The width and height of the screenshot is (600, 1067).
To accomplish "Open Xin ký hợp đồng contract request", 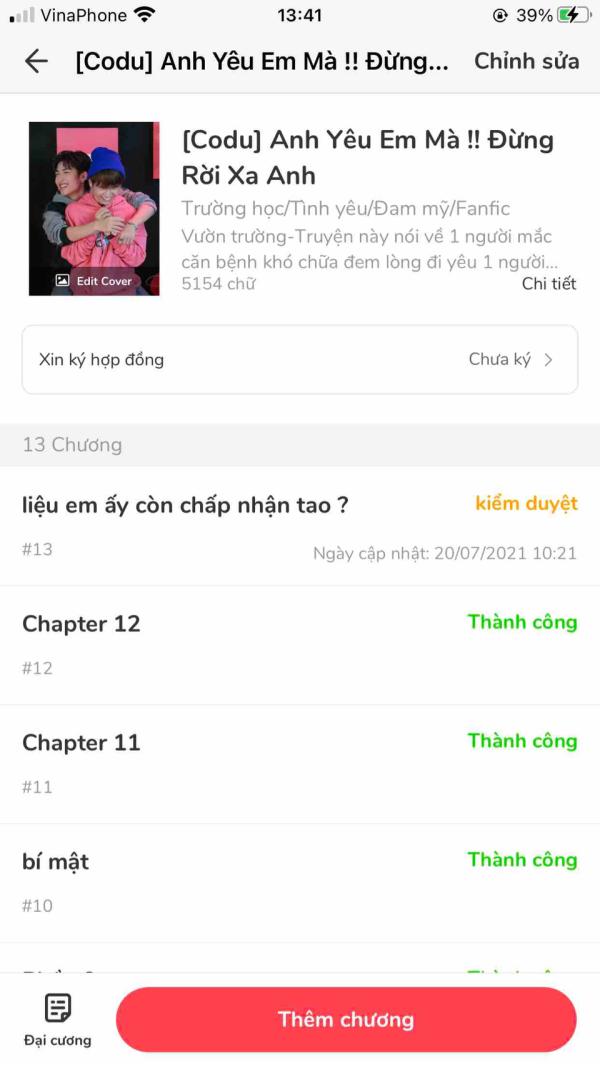I will (x=299, y=360).
